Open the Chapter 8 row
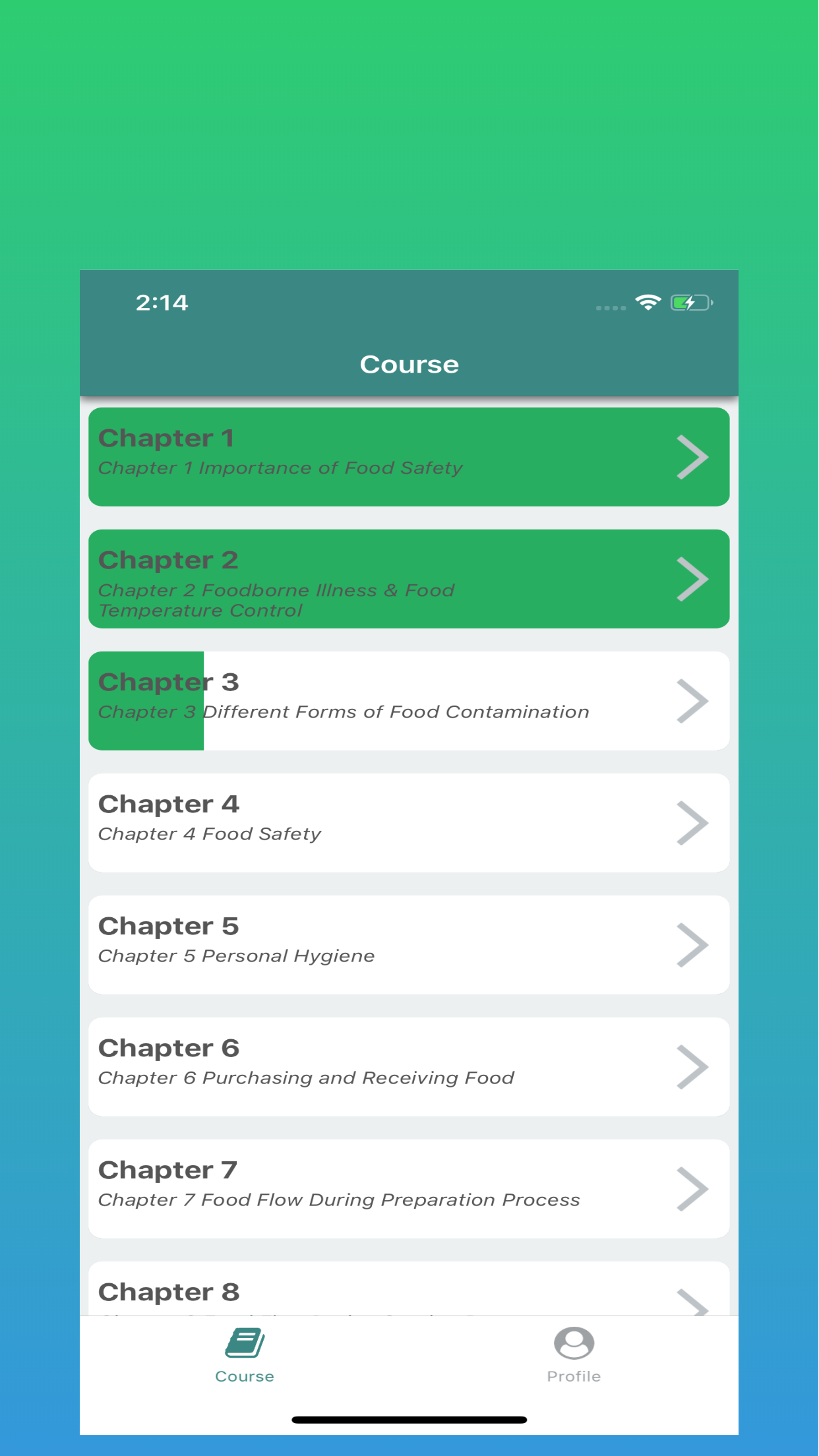The height and width of the screenshot is (1456, 819). [x=409, y=1289]
